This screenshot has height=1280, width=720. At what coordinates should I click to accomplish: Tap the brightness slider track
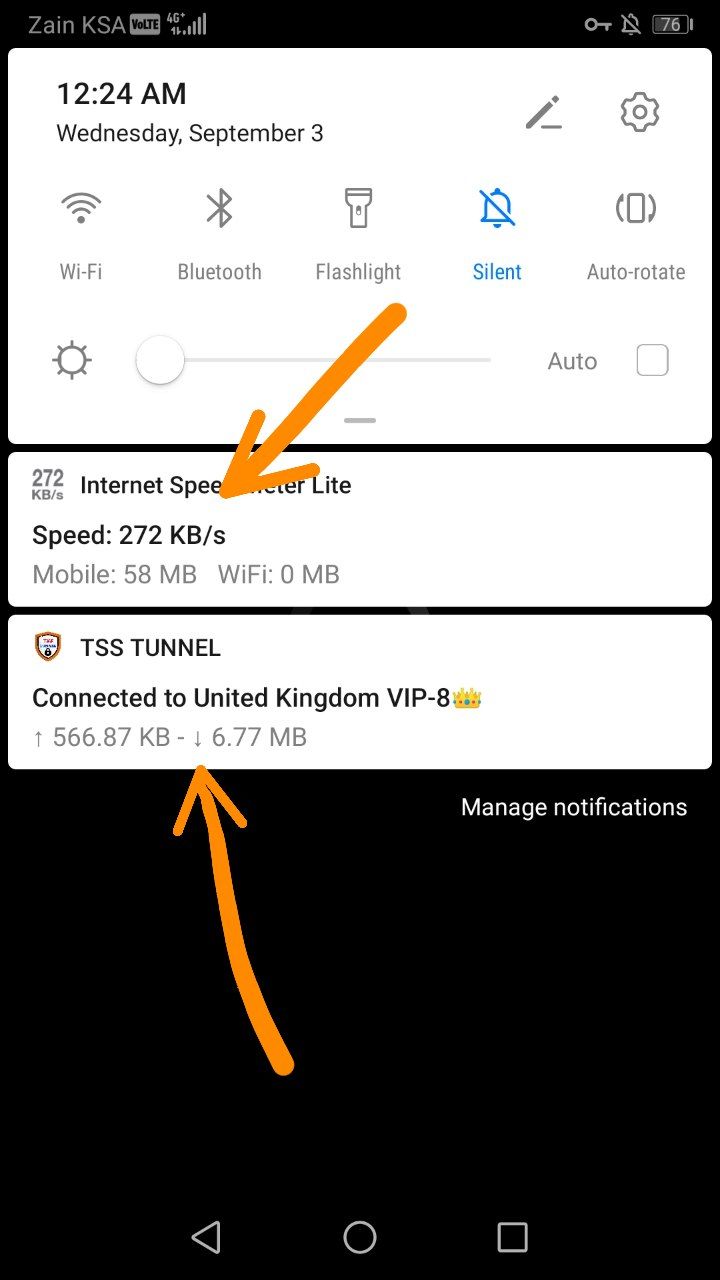(x=330, y=360)
